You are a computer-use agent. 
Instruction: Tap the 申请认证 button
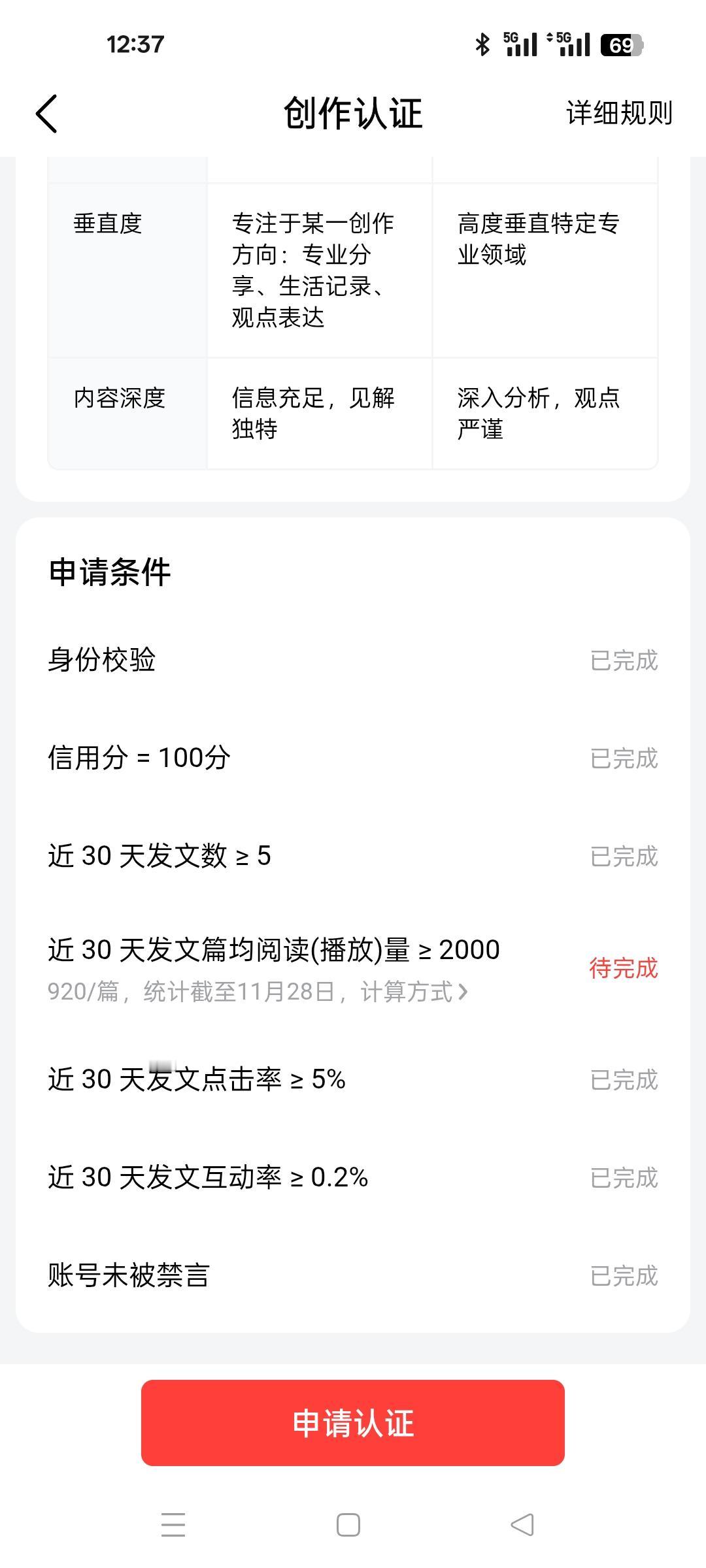point(353,1423)
